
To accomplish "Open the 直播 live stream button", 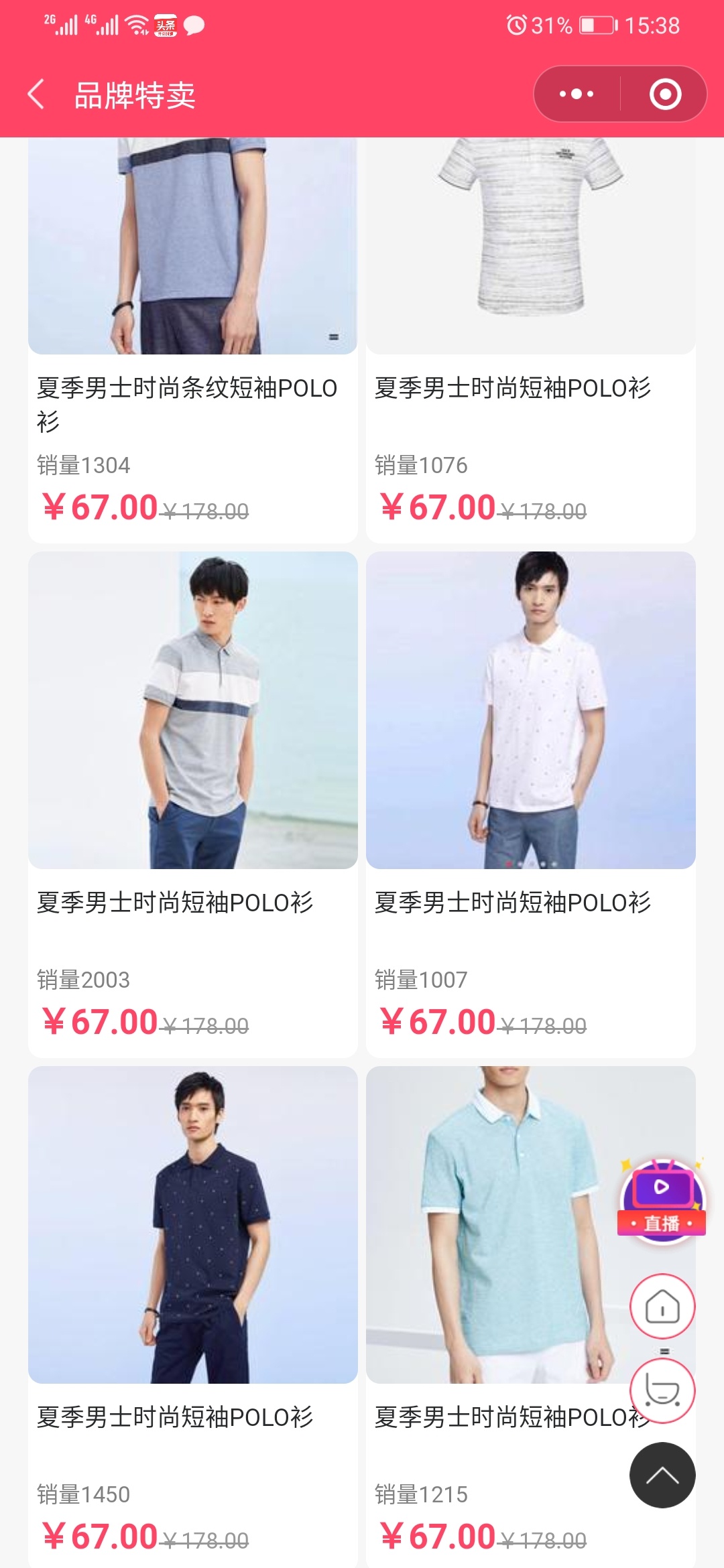I will click(662, 1200).
